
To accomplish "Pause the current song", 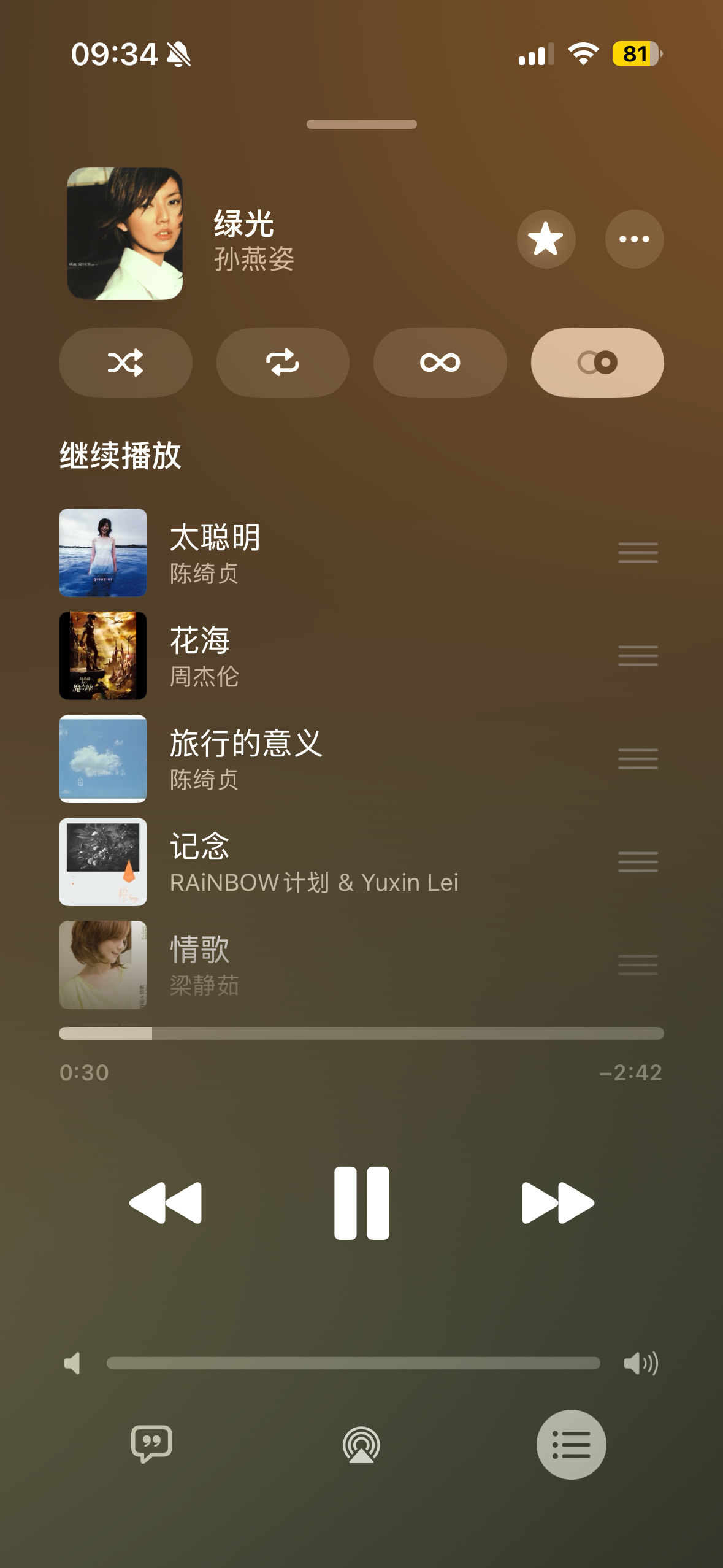I will tap(362, 1203).
